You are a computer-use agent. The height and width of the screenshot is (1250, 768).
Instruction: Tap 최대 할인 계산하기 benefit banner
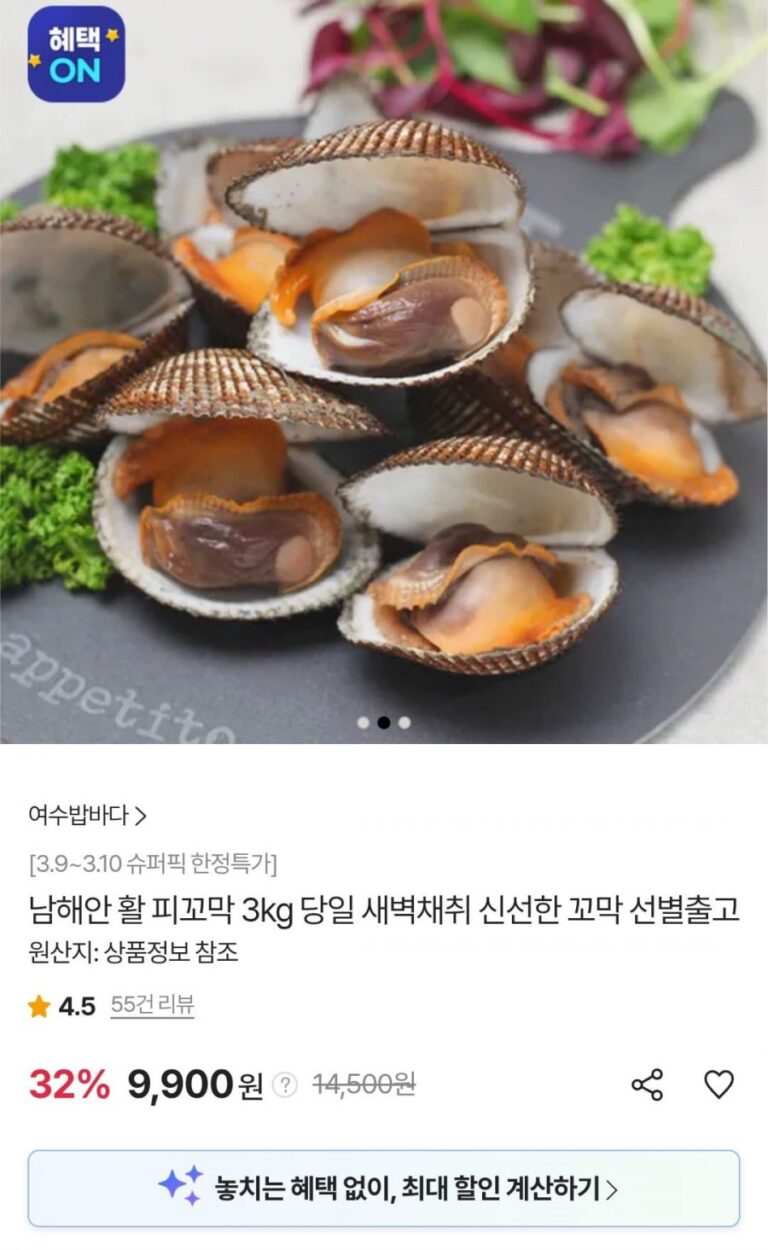coord(384,1188)
